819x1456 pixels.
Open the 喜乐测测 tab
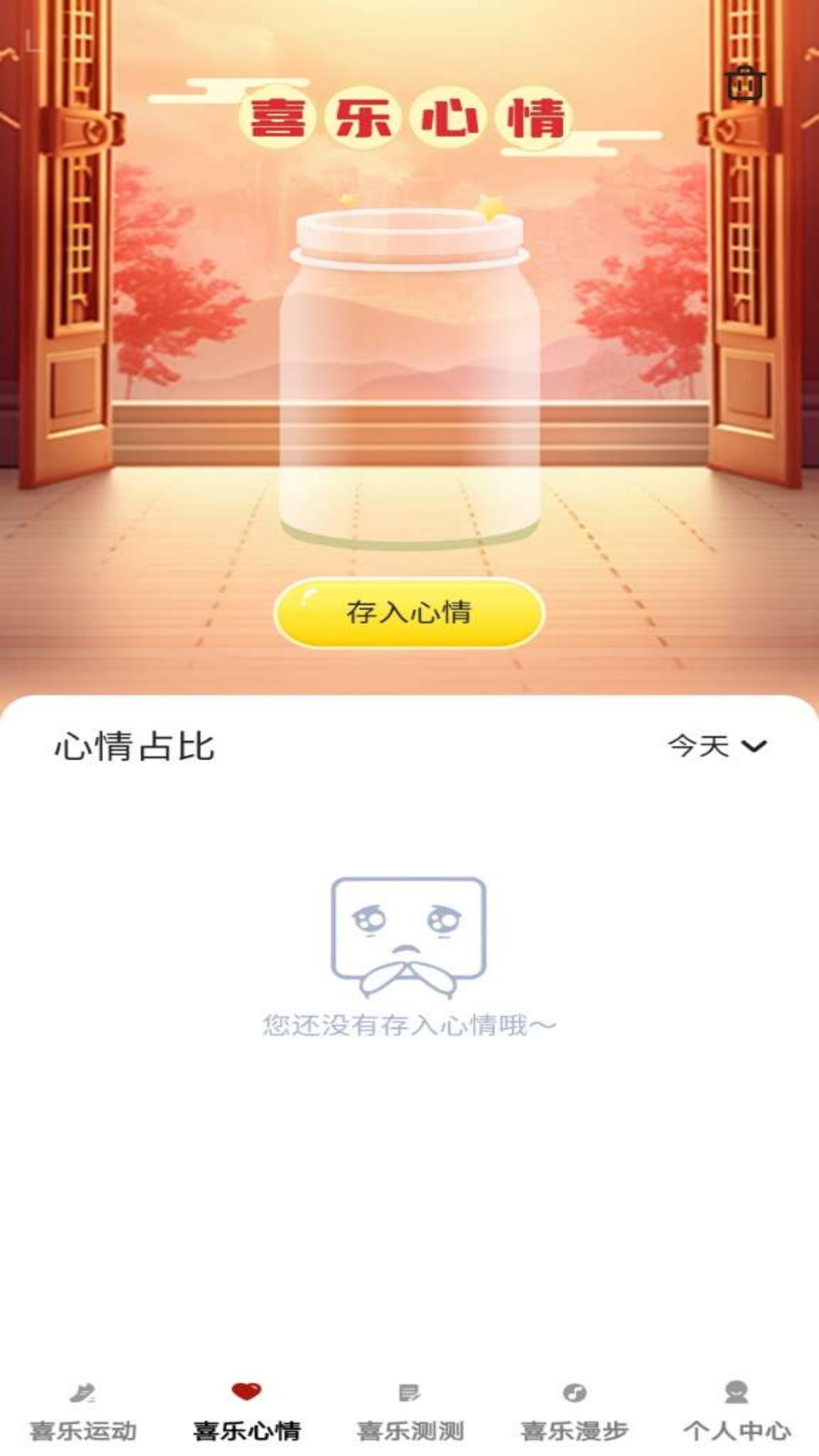tap(409, 1414)
